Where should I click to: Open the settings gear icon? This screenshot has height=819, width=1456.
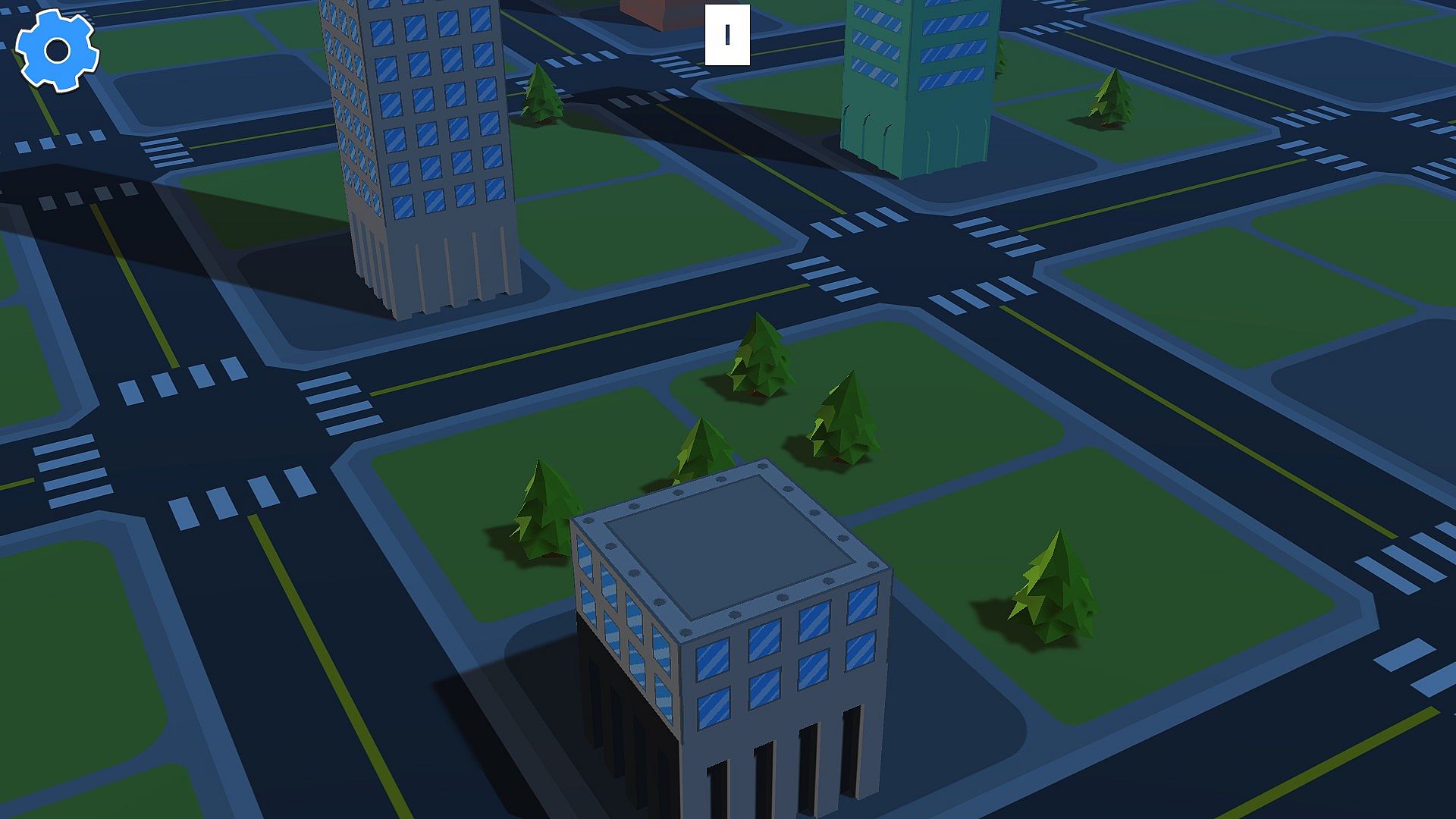click(x=57, y=50)
